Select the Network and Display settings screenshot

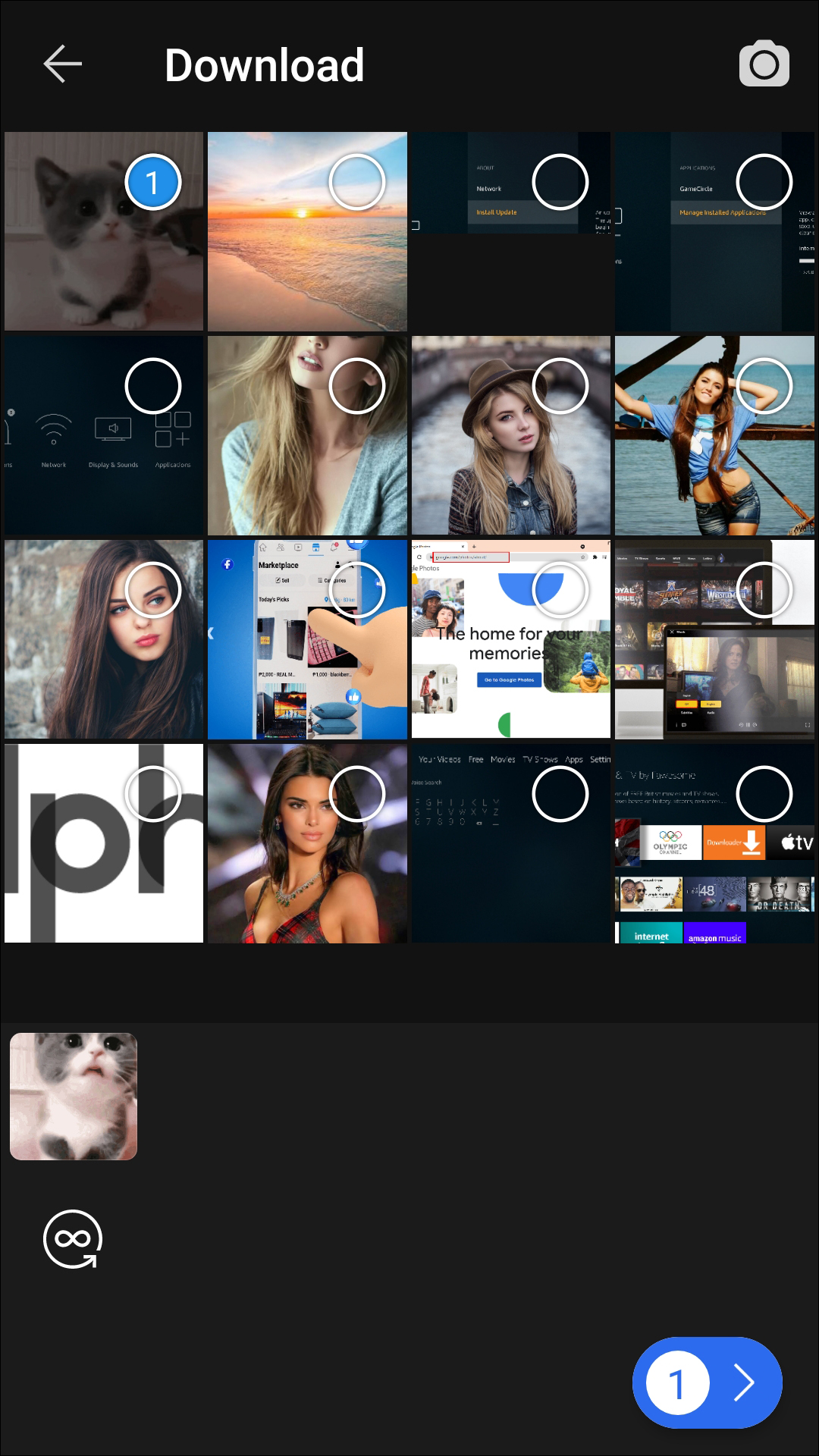point(152,386)
